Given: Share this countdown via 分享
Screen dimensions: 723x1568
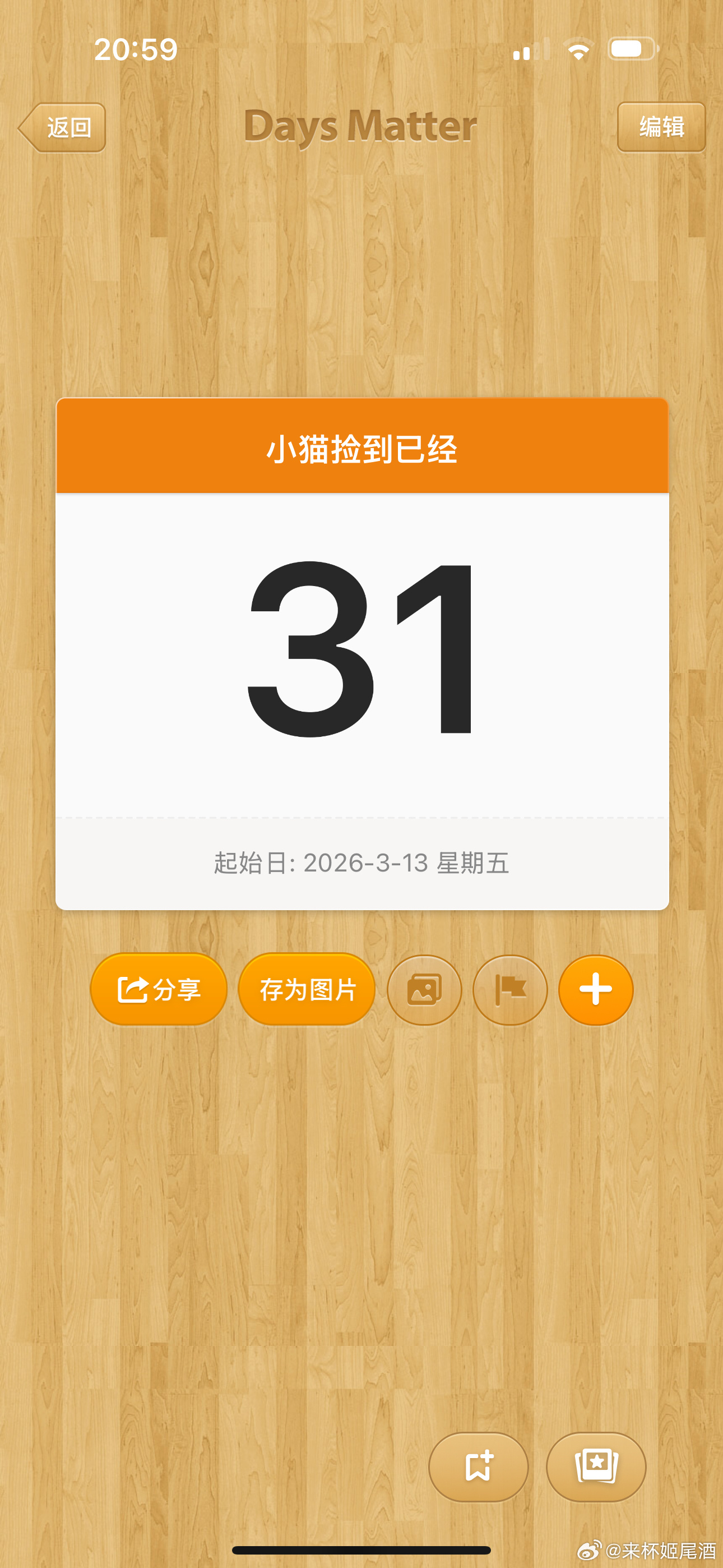Looking at the screenshot, I should [x=159, y=989].
